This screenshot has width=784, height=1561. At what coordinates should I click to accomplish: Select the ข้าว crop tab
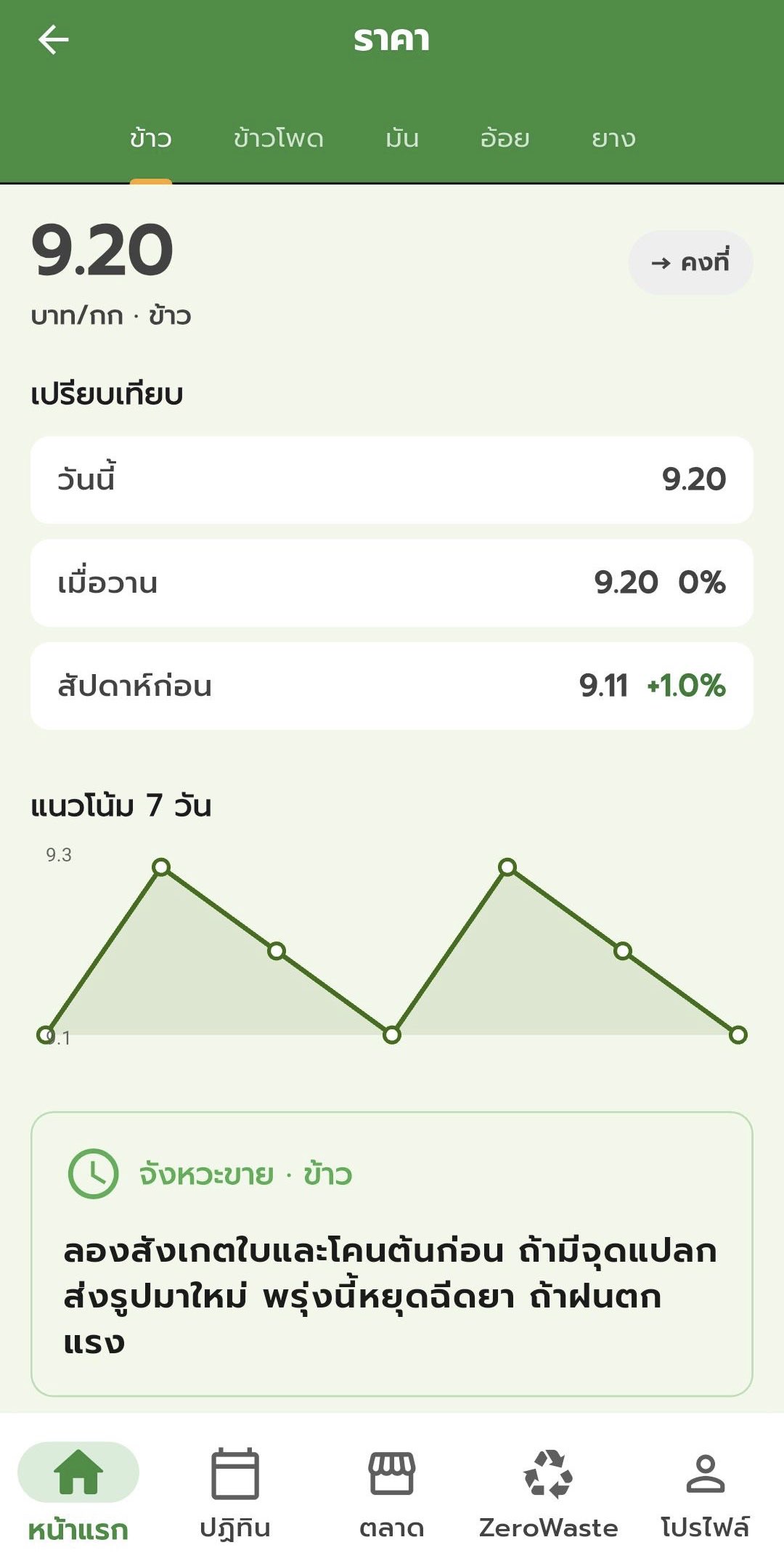[151, 138]
